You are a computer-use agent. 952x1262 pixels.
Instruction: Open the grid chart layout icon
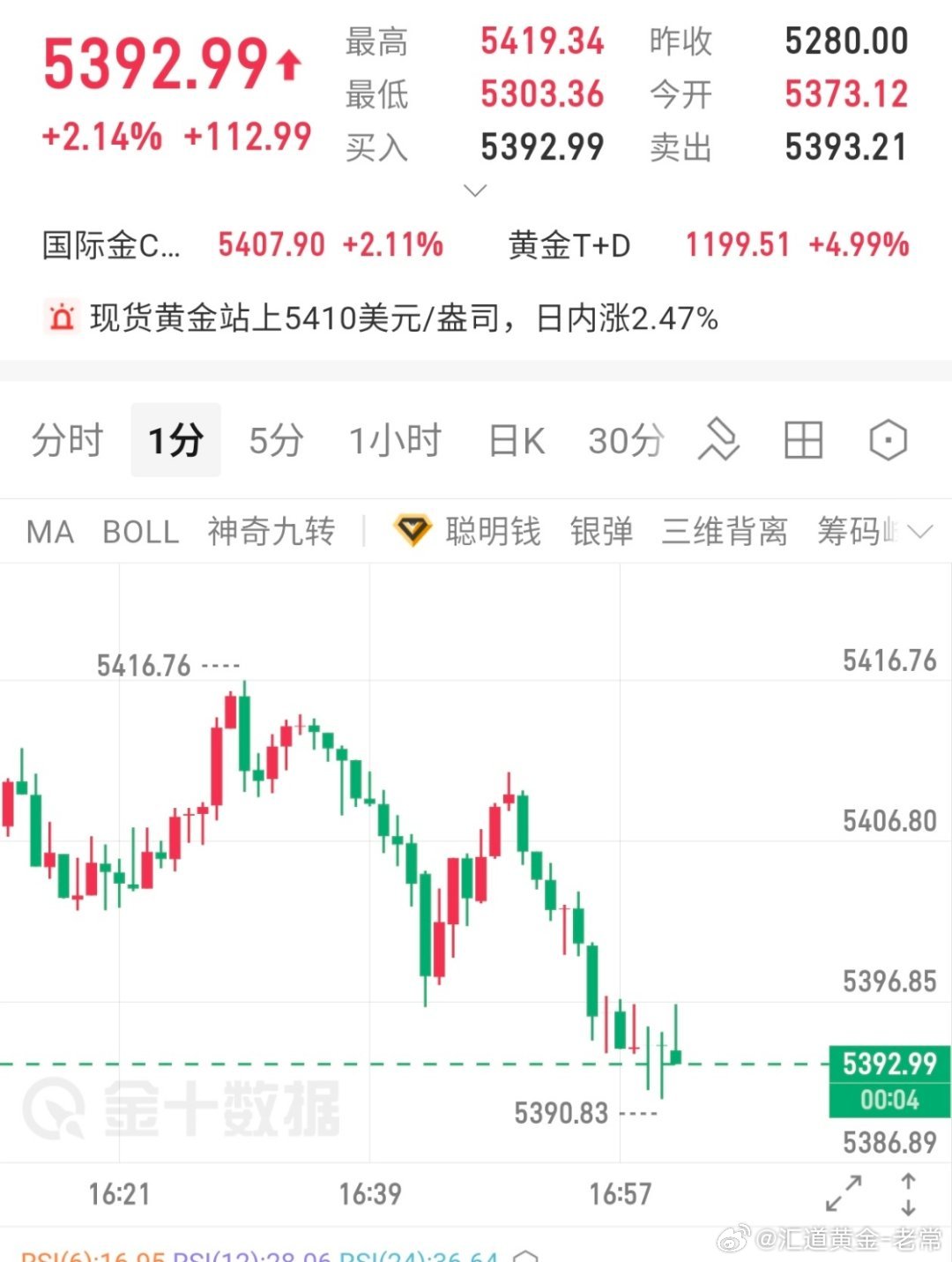tap(803, 441)
